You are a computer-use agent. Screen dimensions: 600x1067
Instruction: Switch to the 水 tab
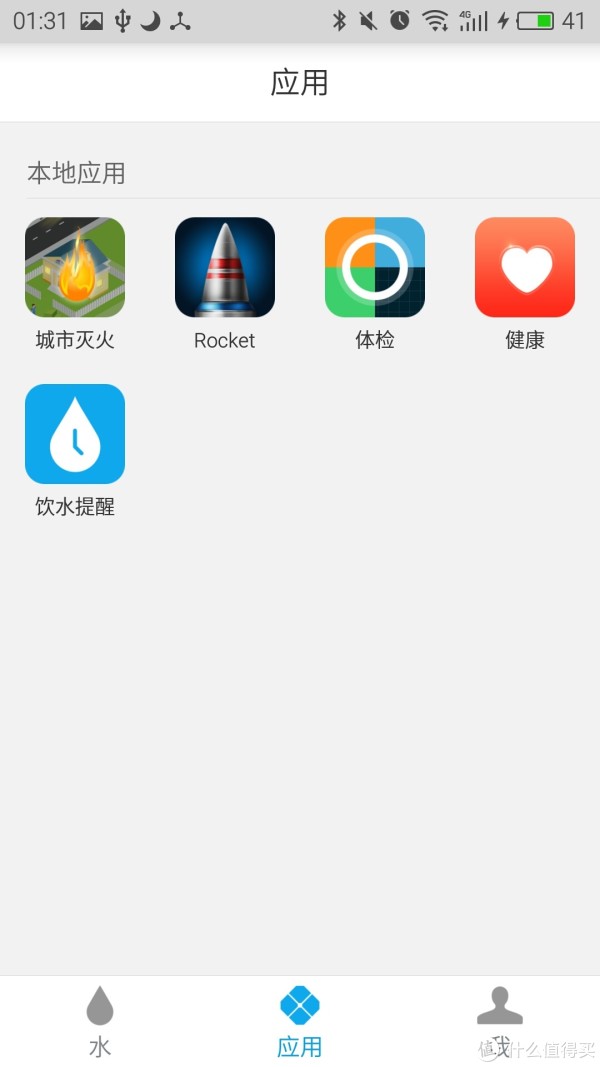(100, 1021)
